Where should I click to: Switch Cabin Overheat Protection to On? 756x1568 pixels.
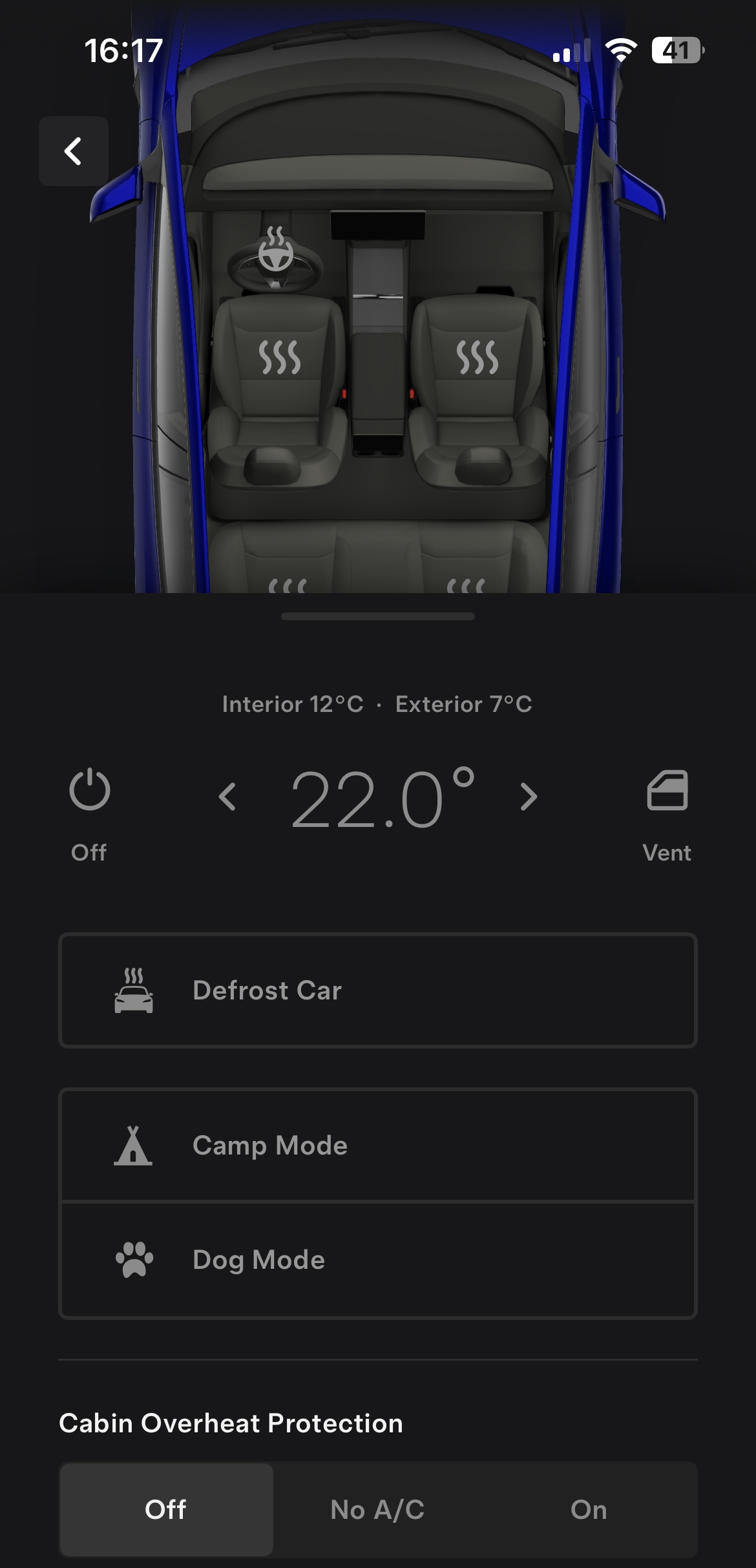[x=589, y=1510]
